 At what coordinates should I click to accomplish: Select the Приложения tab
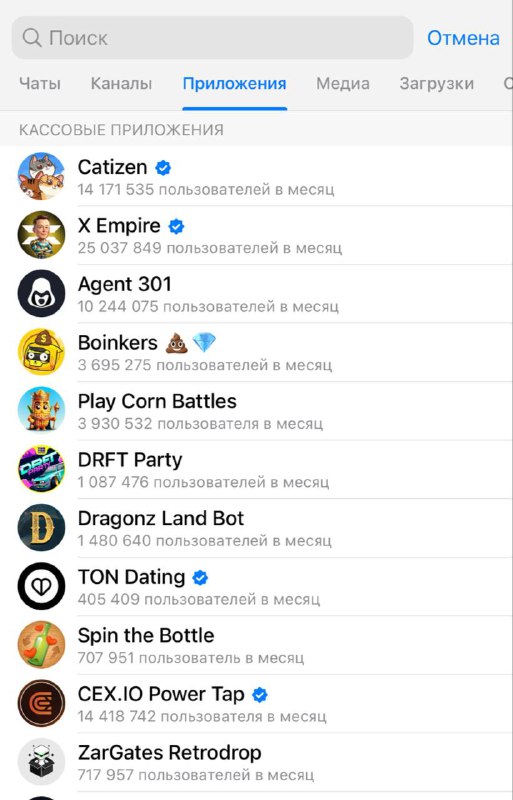pos(234,84)
